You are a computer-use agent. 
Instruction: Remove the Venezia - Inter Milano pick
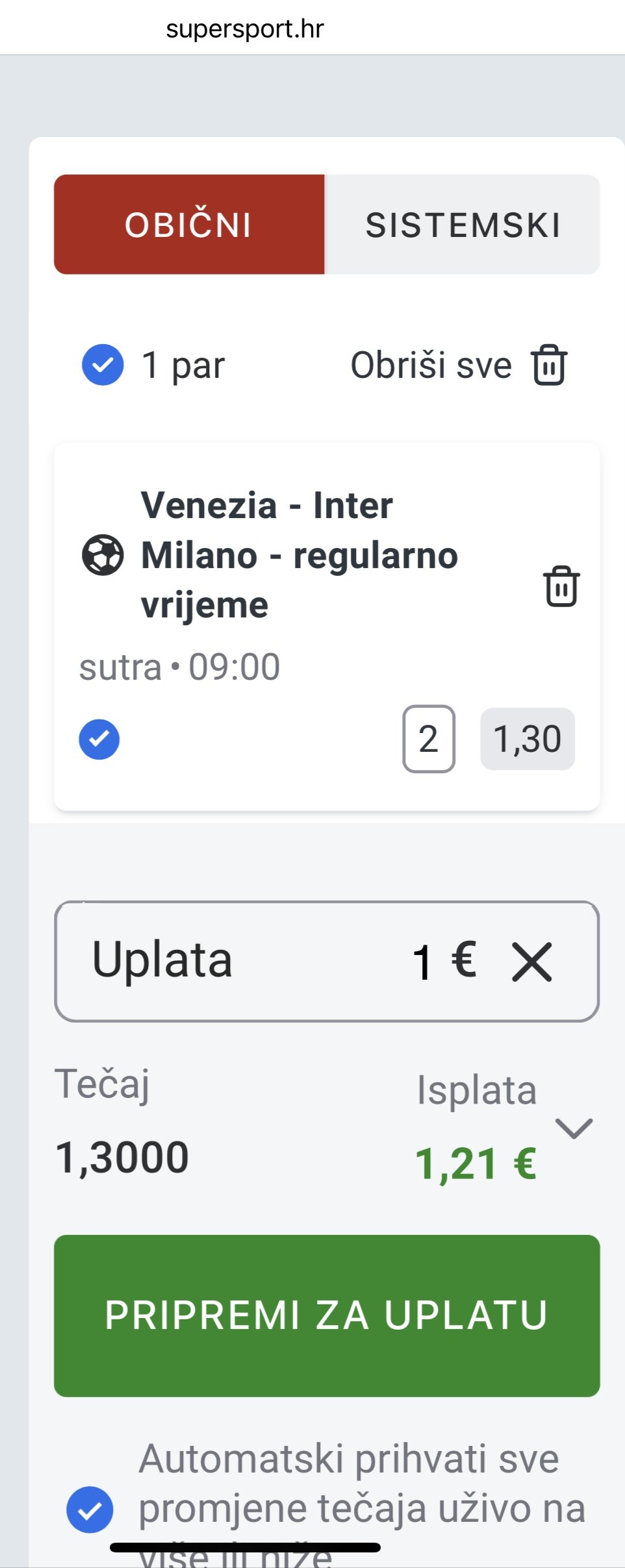[561, 586]
